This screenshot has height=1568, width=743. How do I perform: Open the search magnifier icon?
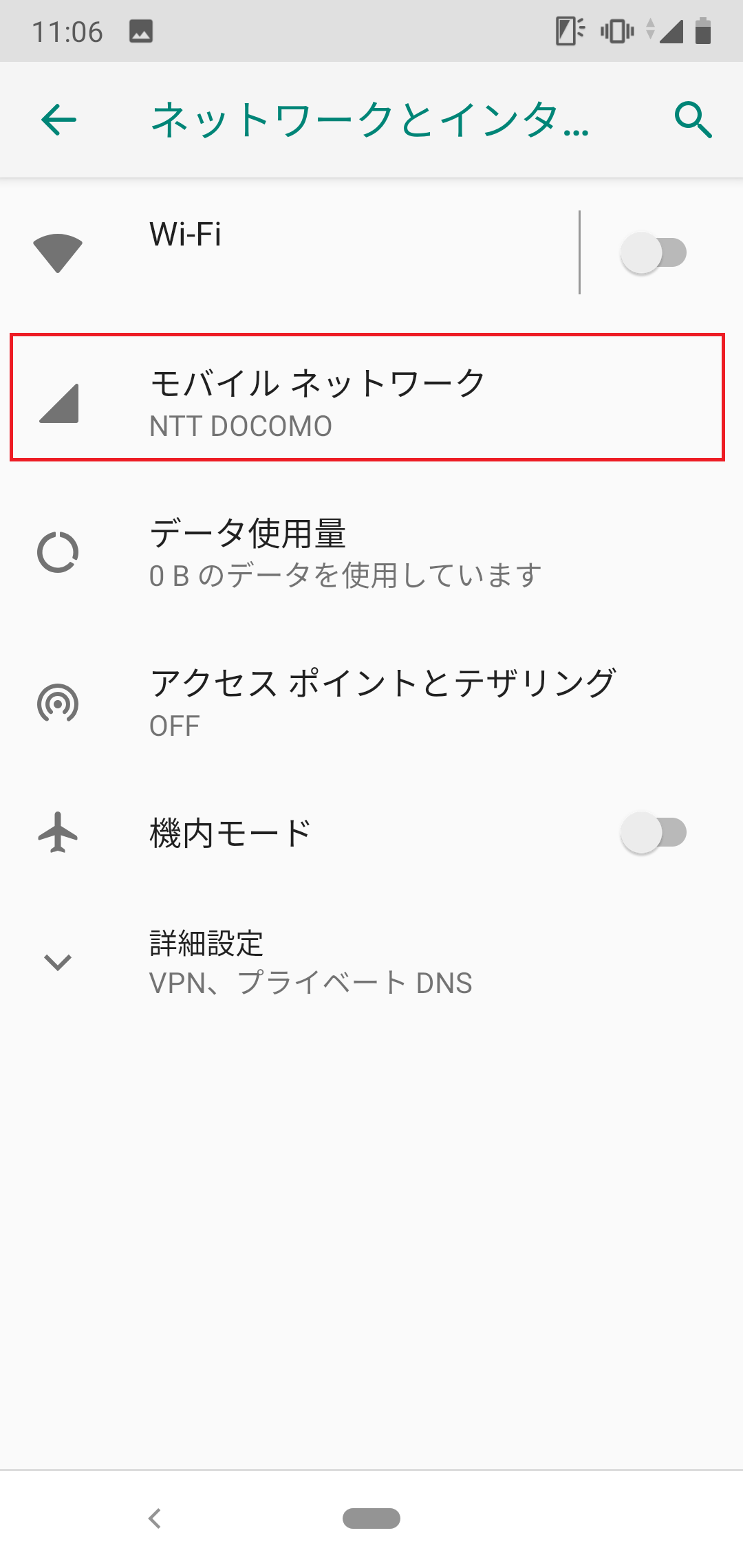[693, 120]
